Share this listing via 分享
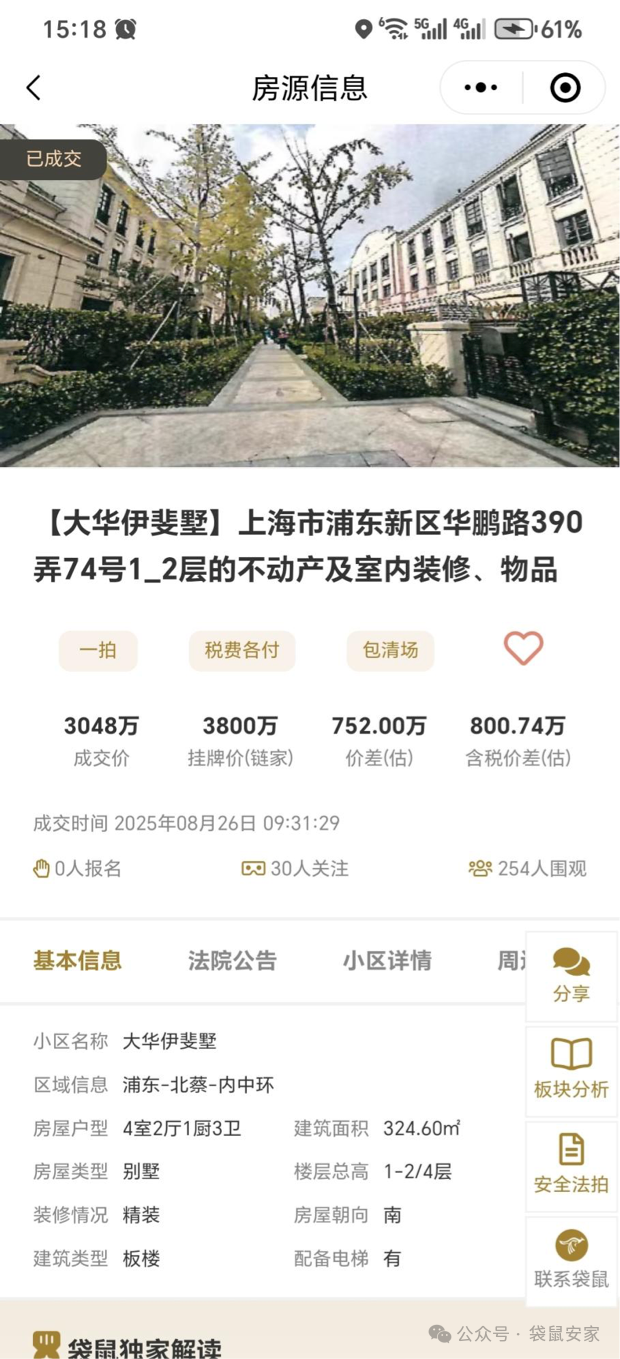This screenshot has height=1359, width=620. coord(571,976)
